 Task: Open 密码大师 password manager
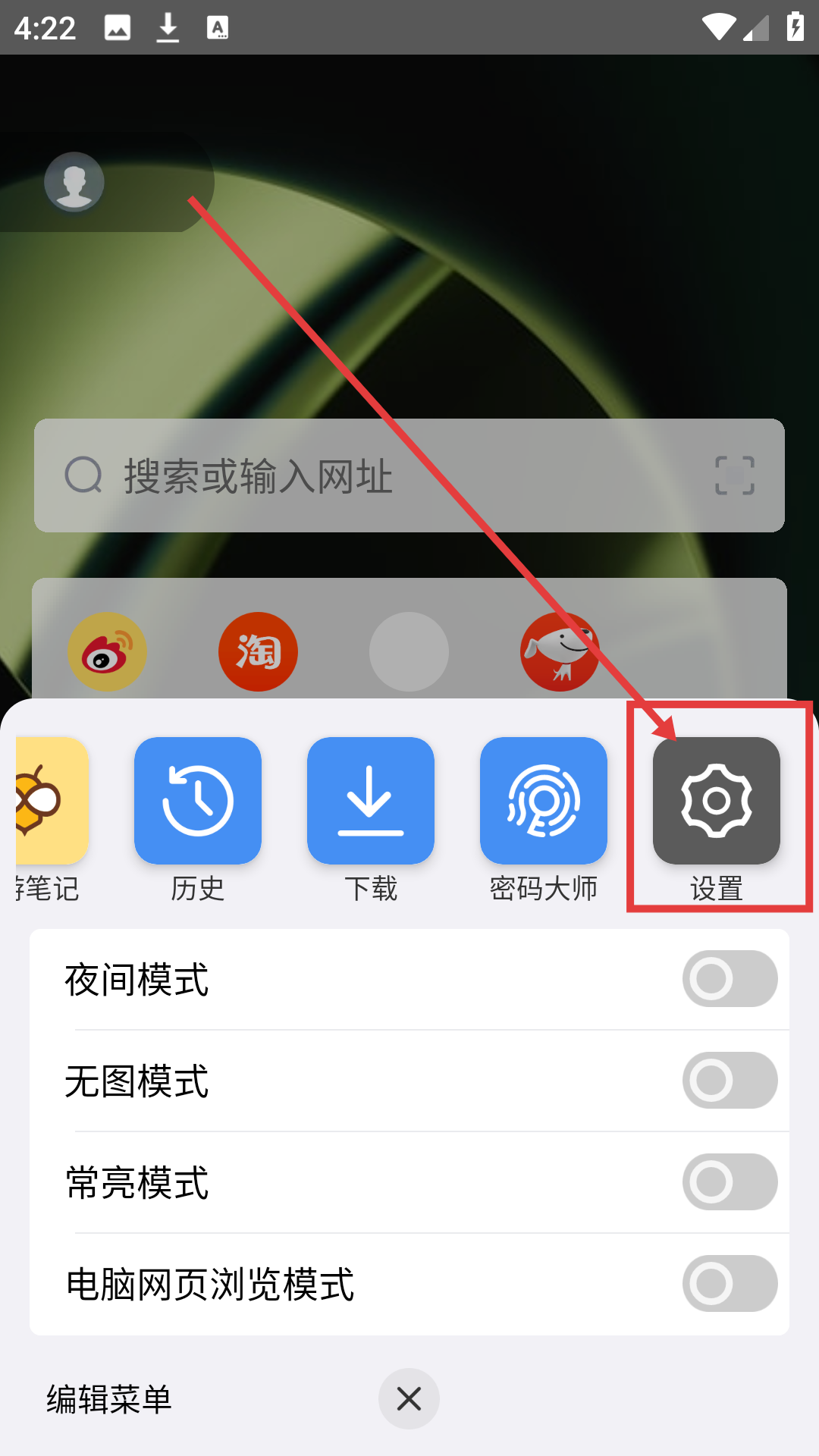(544, 801)
